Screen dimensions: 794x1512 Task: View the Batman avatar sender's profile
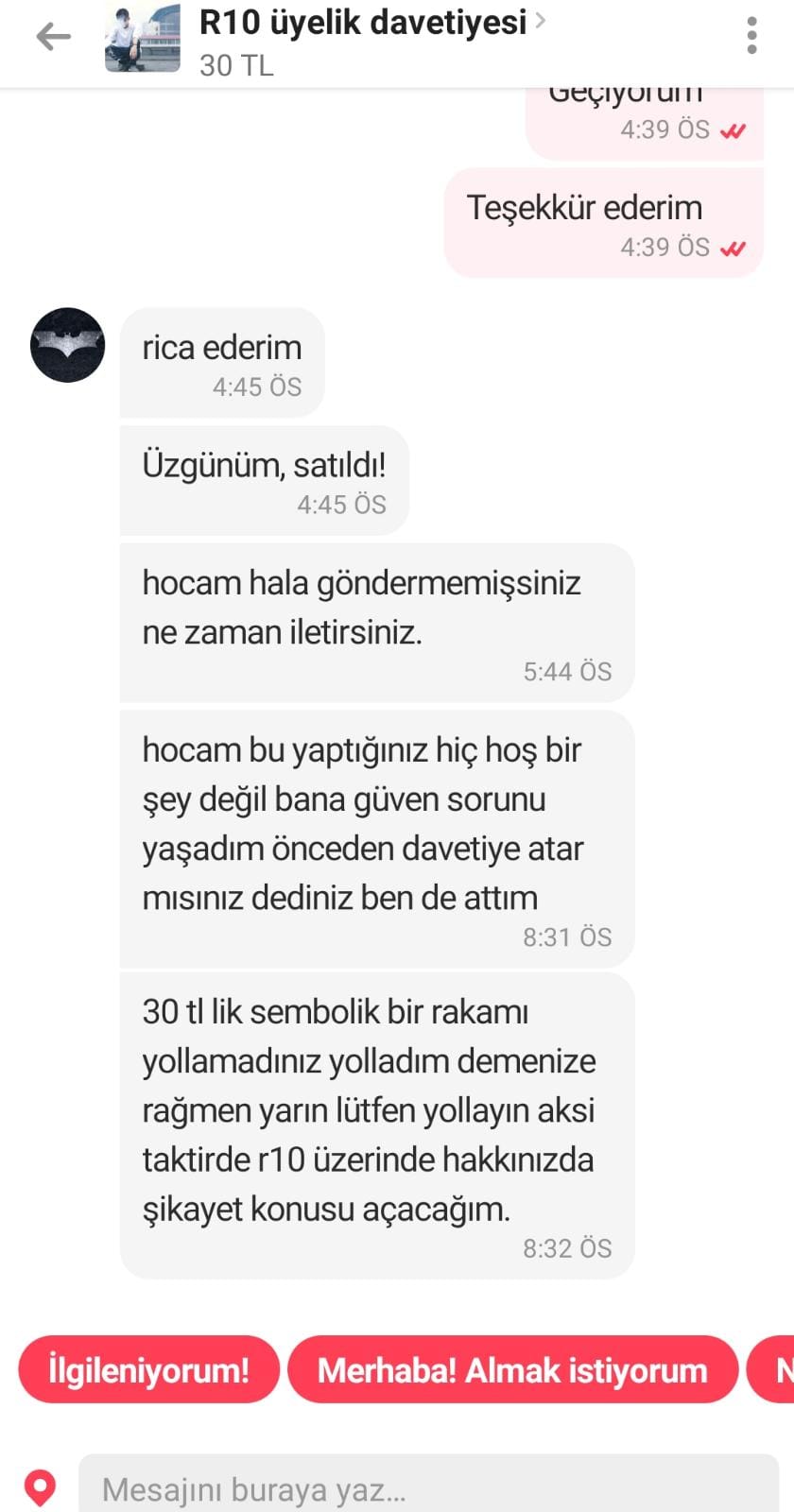tap(67, 345)
